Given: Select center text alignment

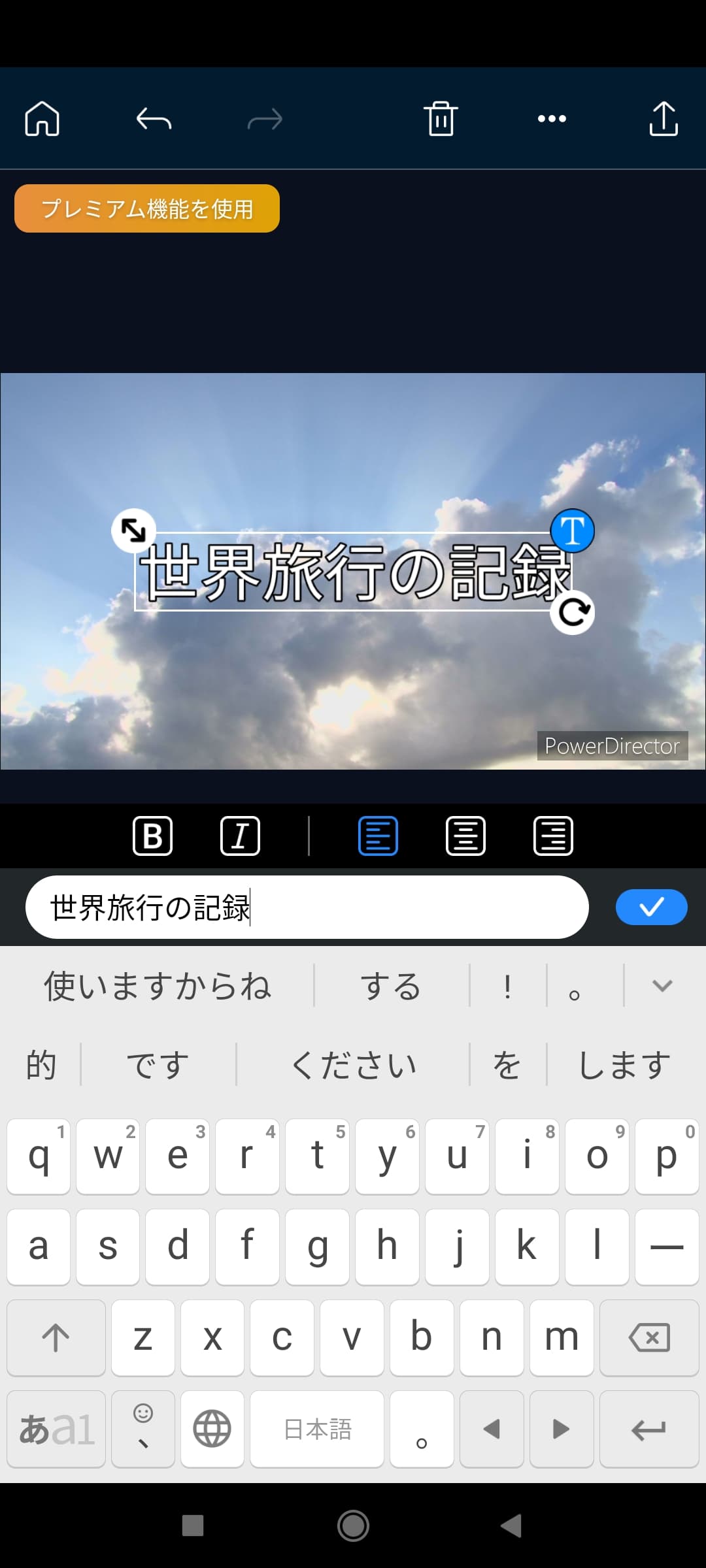Looking at the screenshot, I should pyautogui.click(x=465, y=836).
